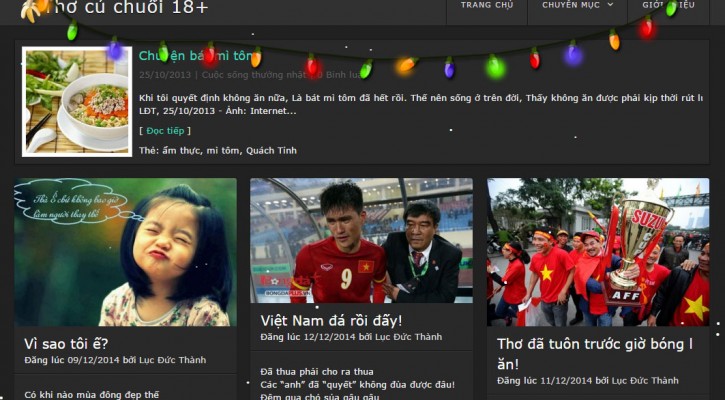This screenshot has height=400, width=725.
Task: Open the noodle bowl post thumbnail
Action: (x=77, y=101)
